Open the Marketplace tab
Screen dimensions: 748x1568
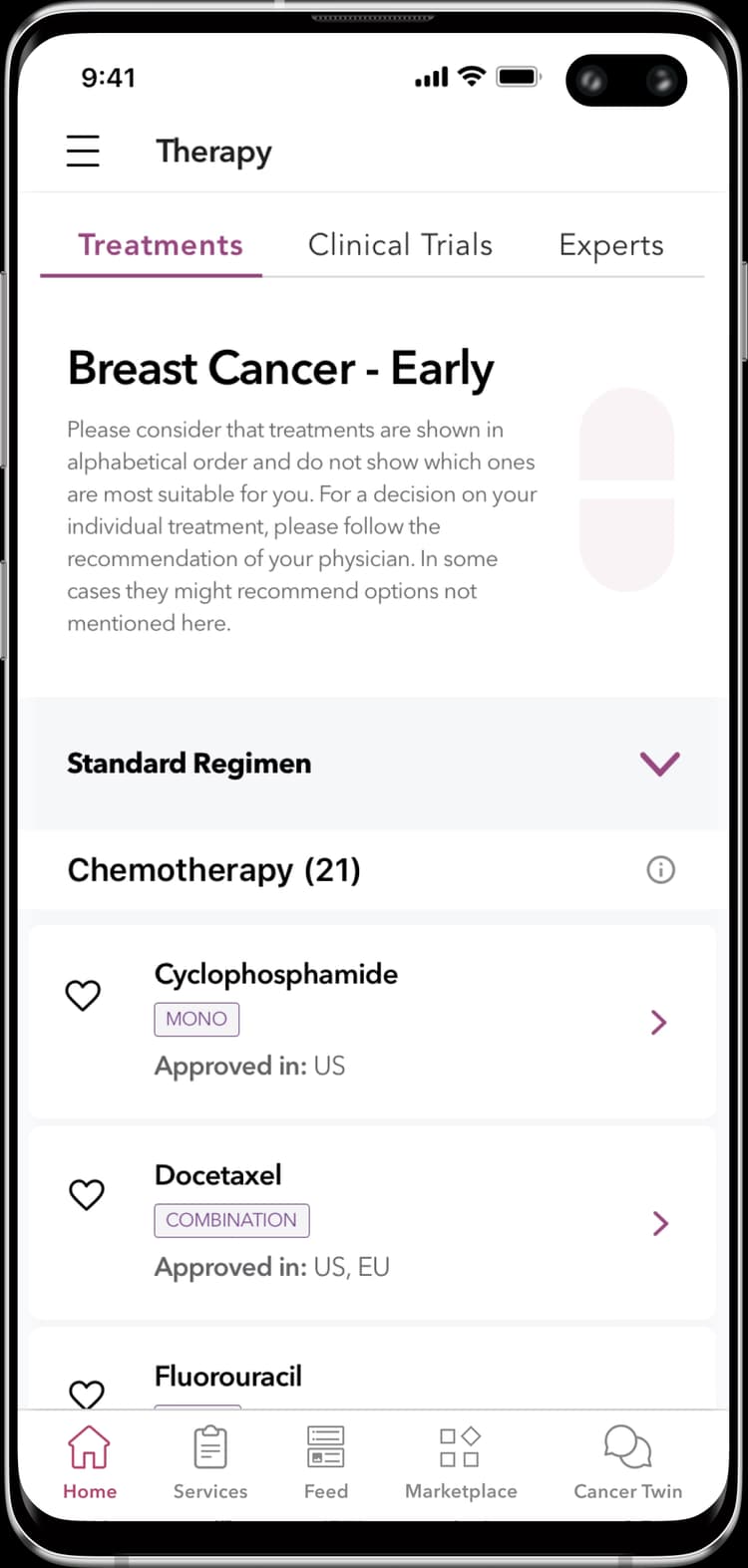click(461, 1462)
